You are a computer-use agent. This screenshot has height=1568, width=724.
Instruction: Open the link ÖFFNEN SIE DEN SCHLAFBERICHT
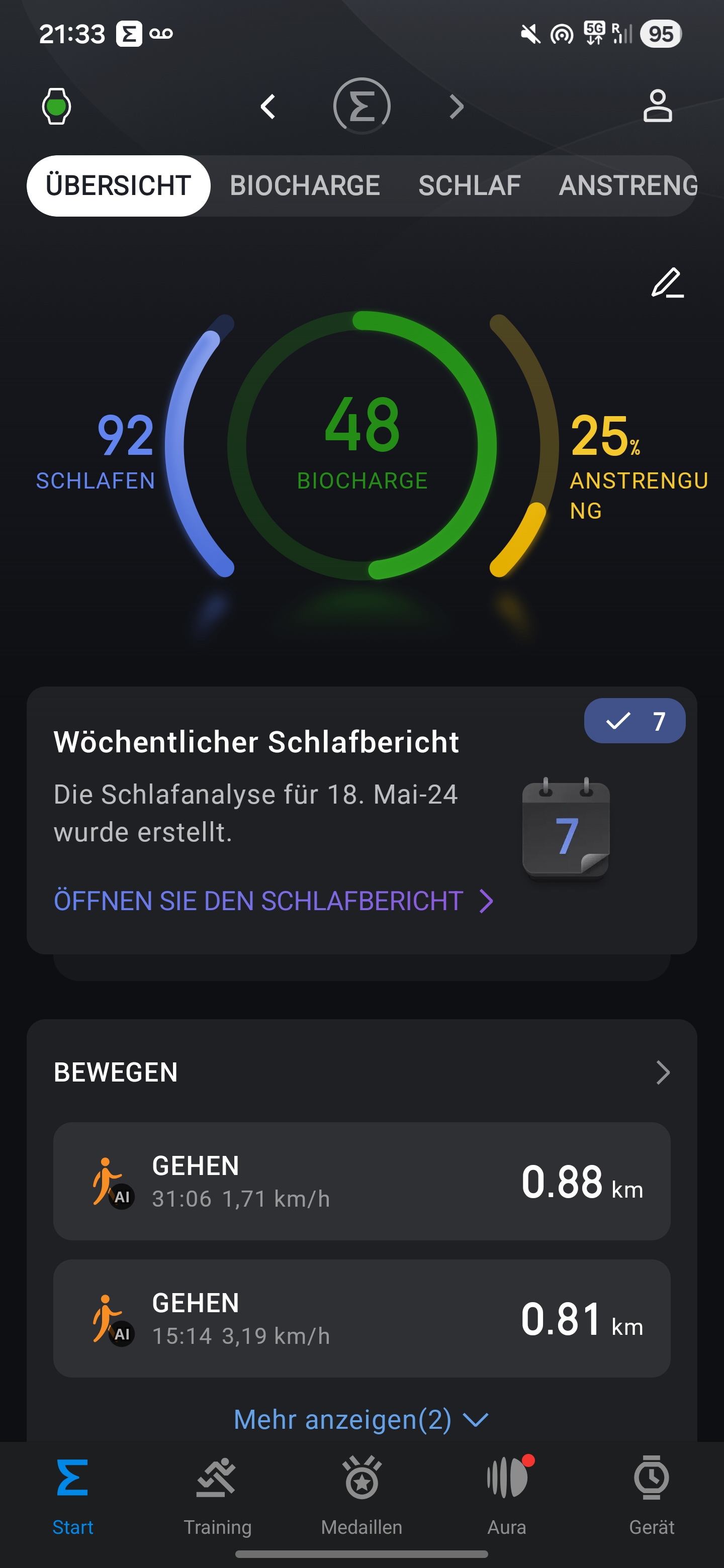(274, 901)
